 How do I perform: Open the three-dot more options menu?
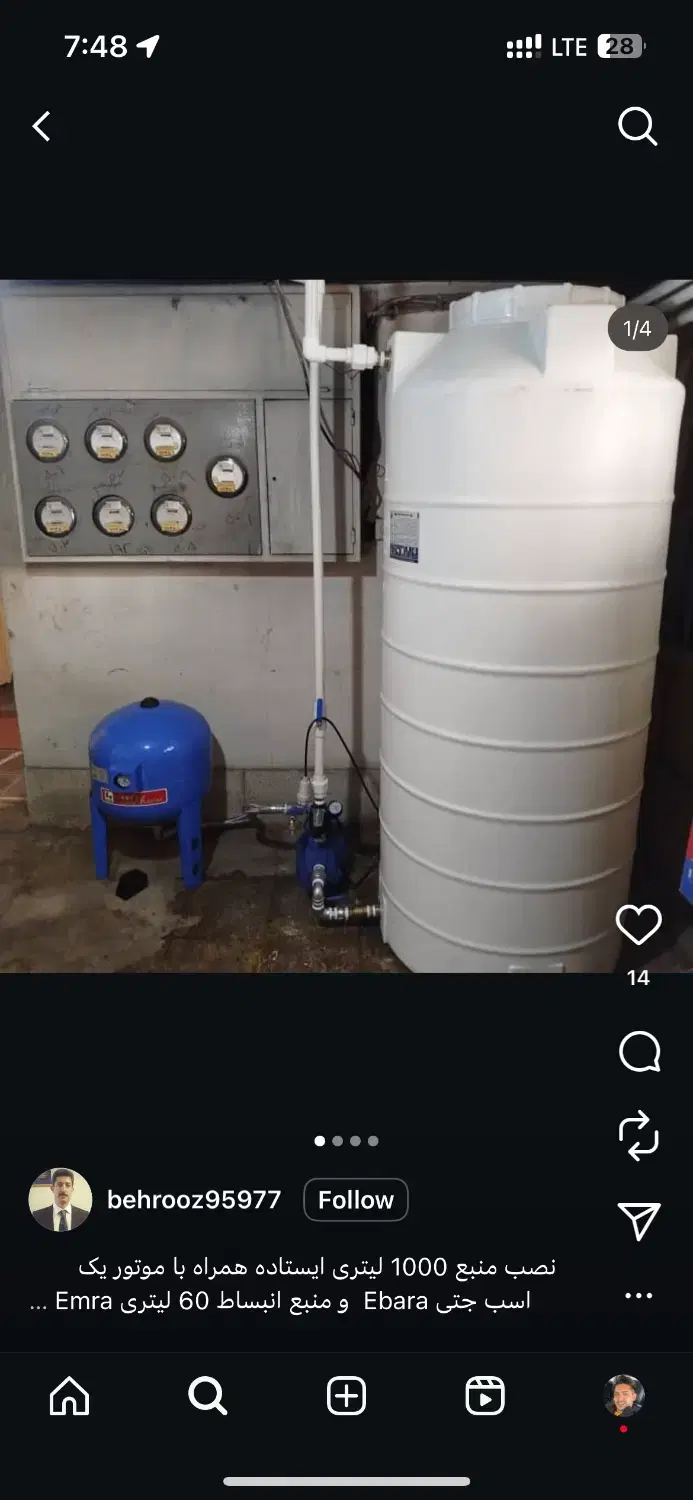click(x=639, y=1296)
